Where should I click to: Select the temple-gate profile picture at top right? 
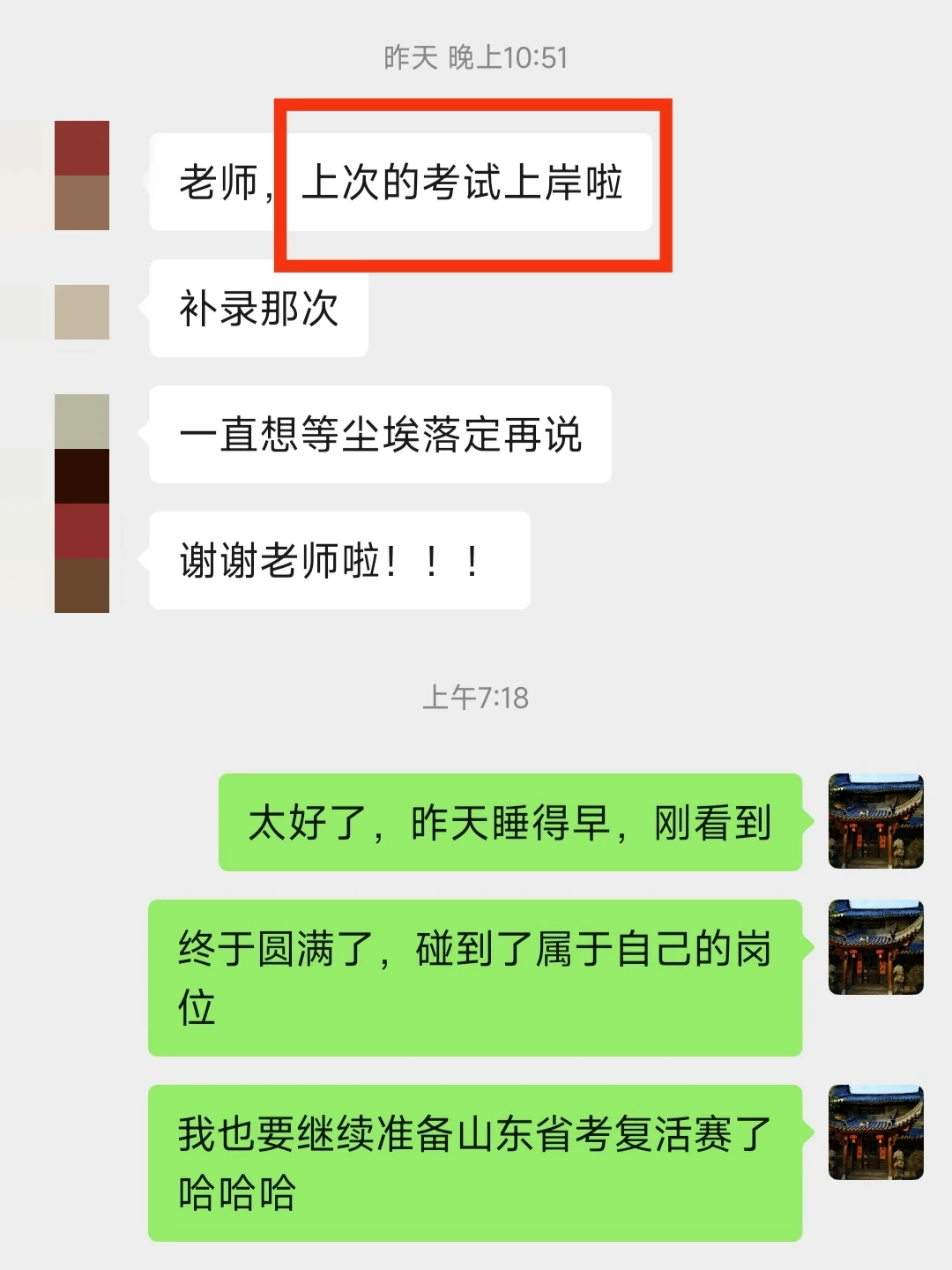875,822
